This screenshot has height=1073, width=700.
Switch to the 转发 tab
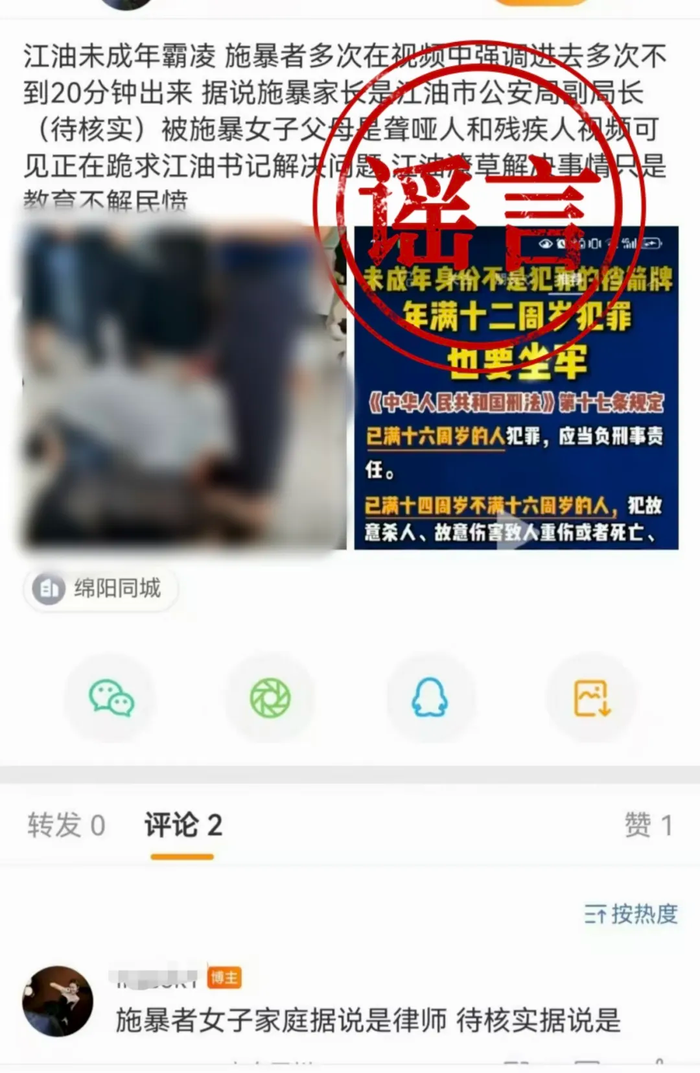pos(66,825)
